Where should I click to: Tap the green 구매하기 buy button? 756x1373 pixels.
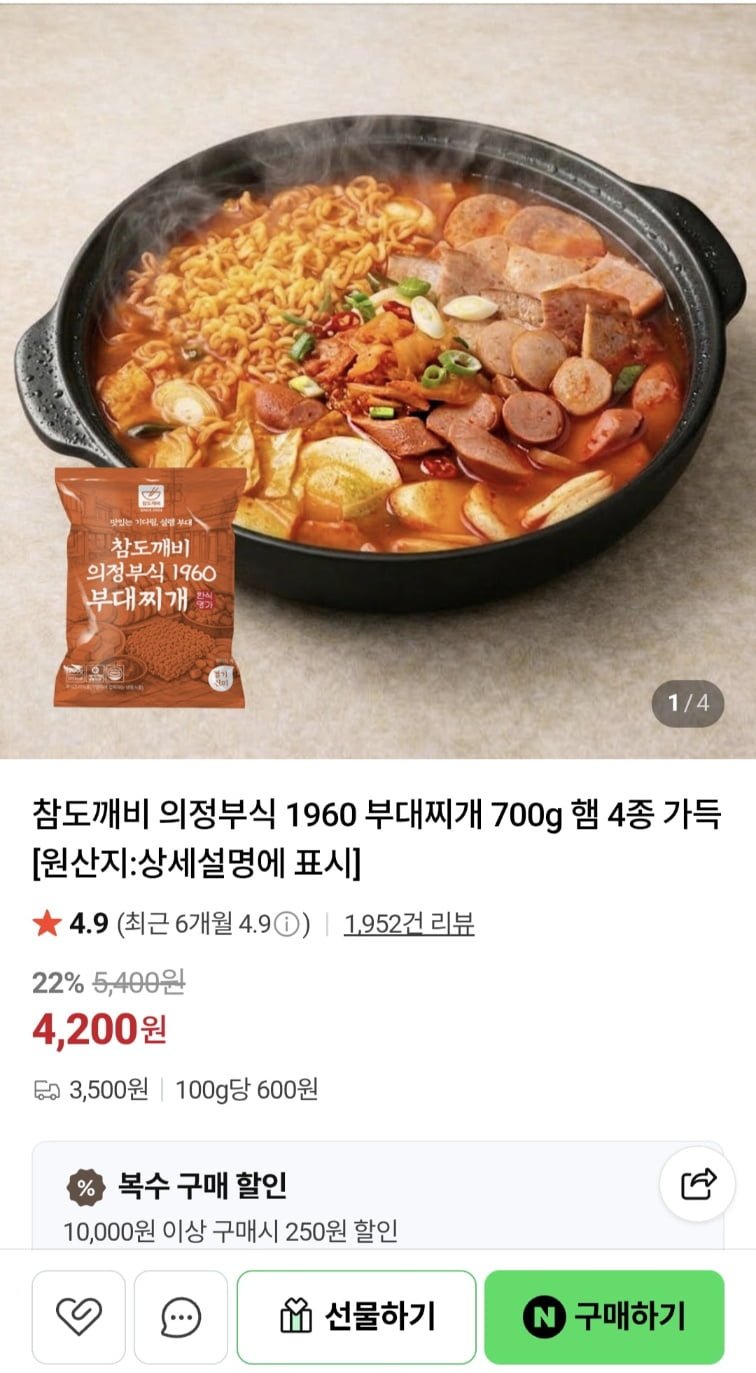pos(604,1317)
